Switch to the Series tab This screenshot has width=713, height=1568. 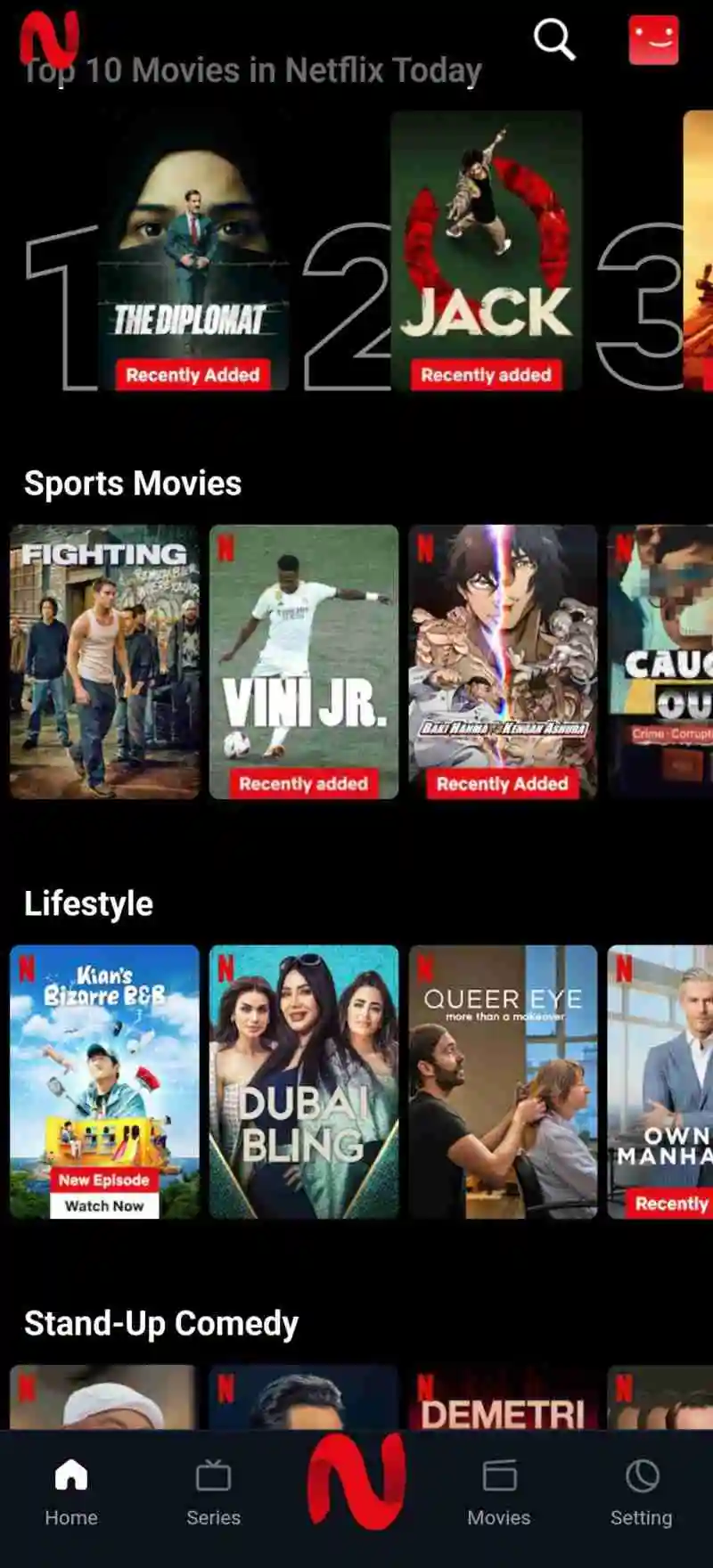point(214,1493)
